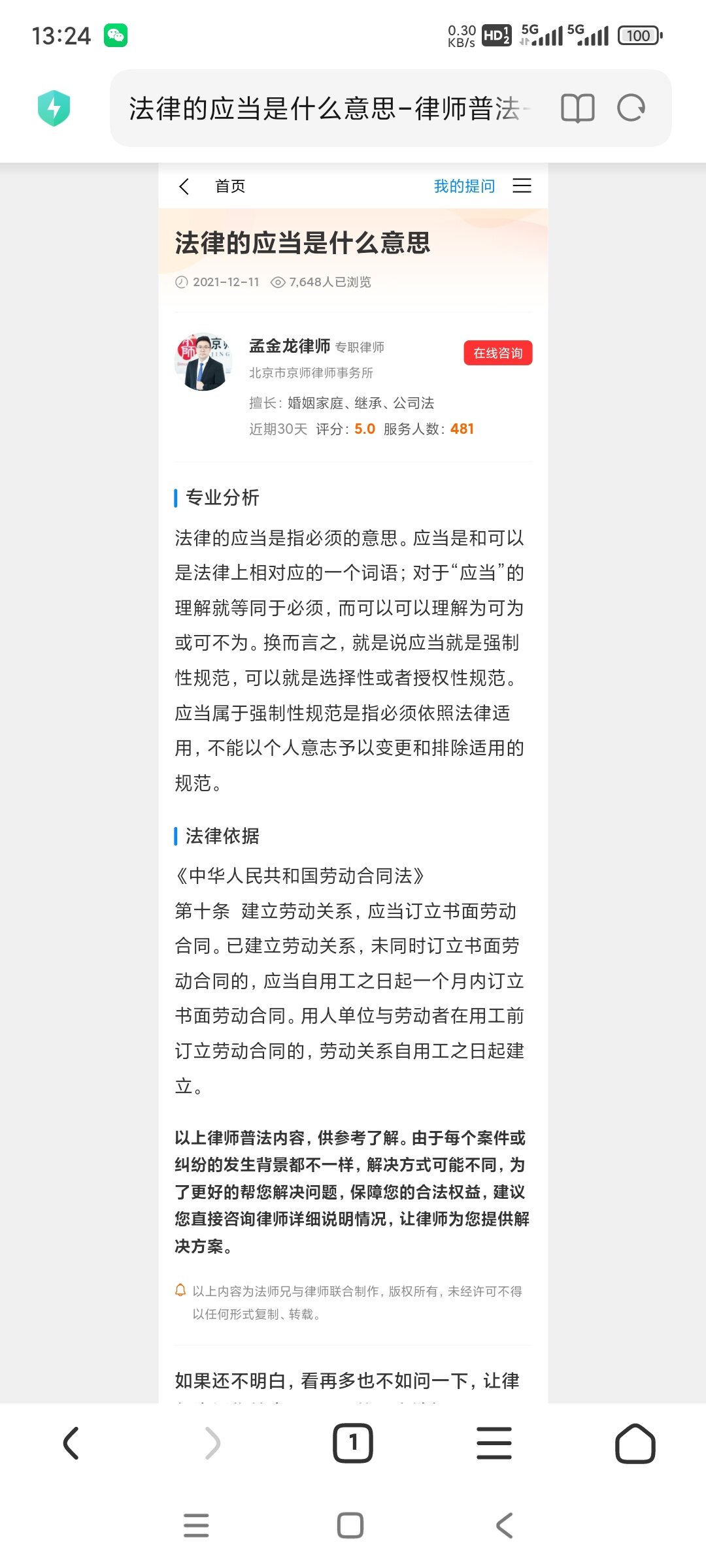Viewport: 706px width, 1568px height.
Task: Open the 首页 link
Action: pos(230,186)
